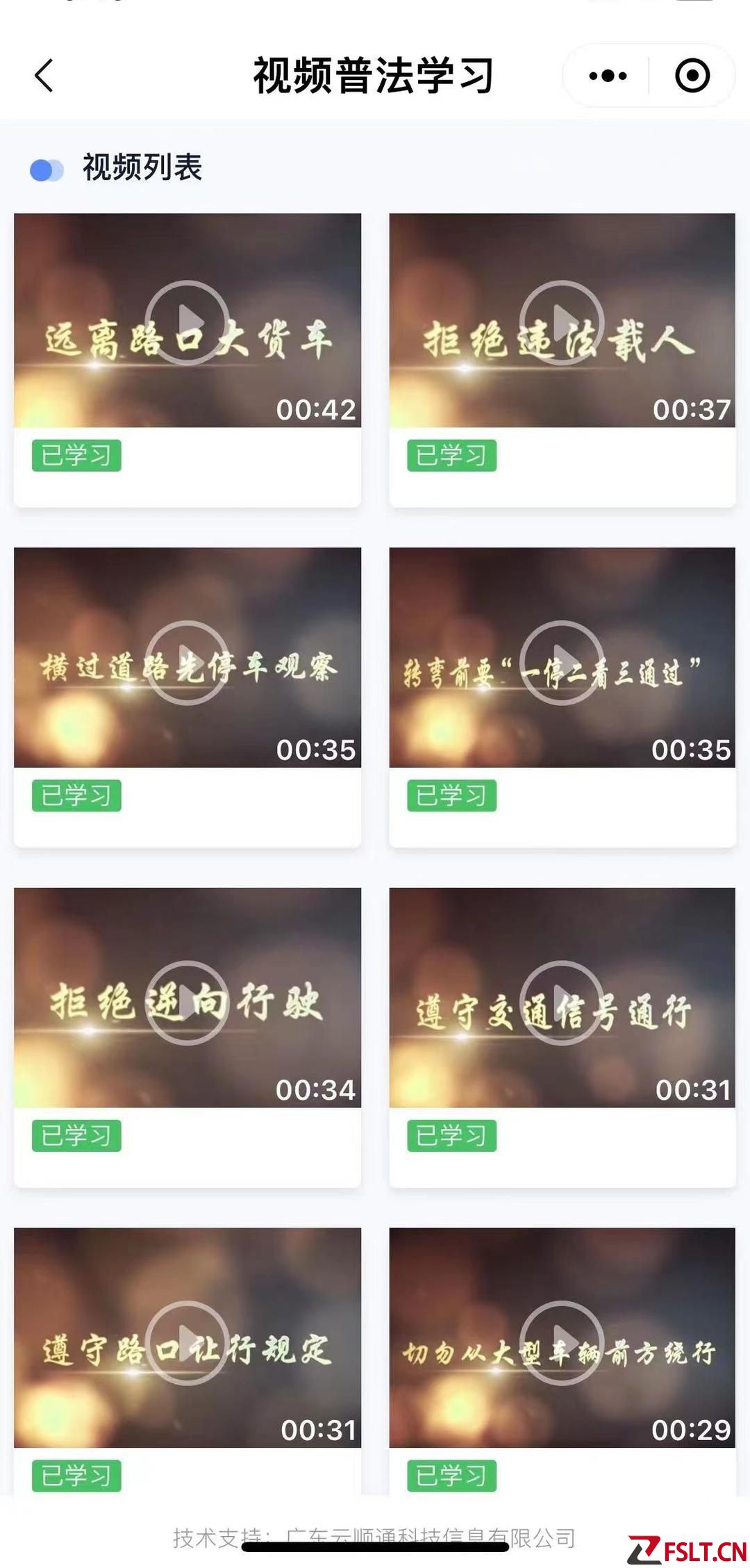Open the mini program three-dot menu
Viewport: 750px width, 1568px height.
pyautogui.click(x=608, y=75)
